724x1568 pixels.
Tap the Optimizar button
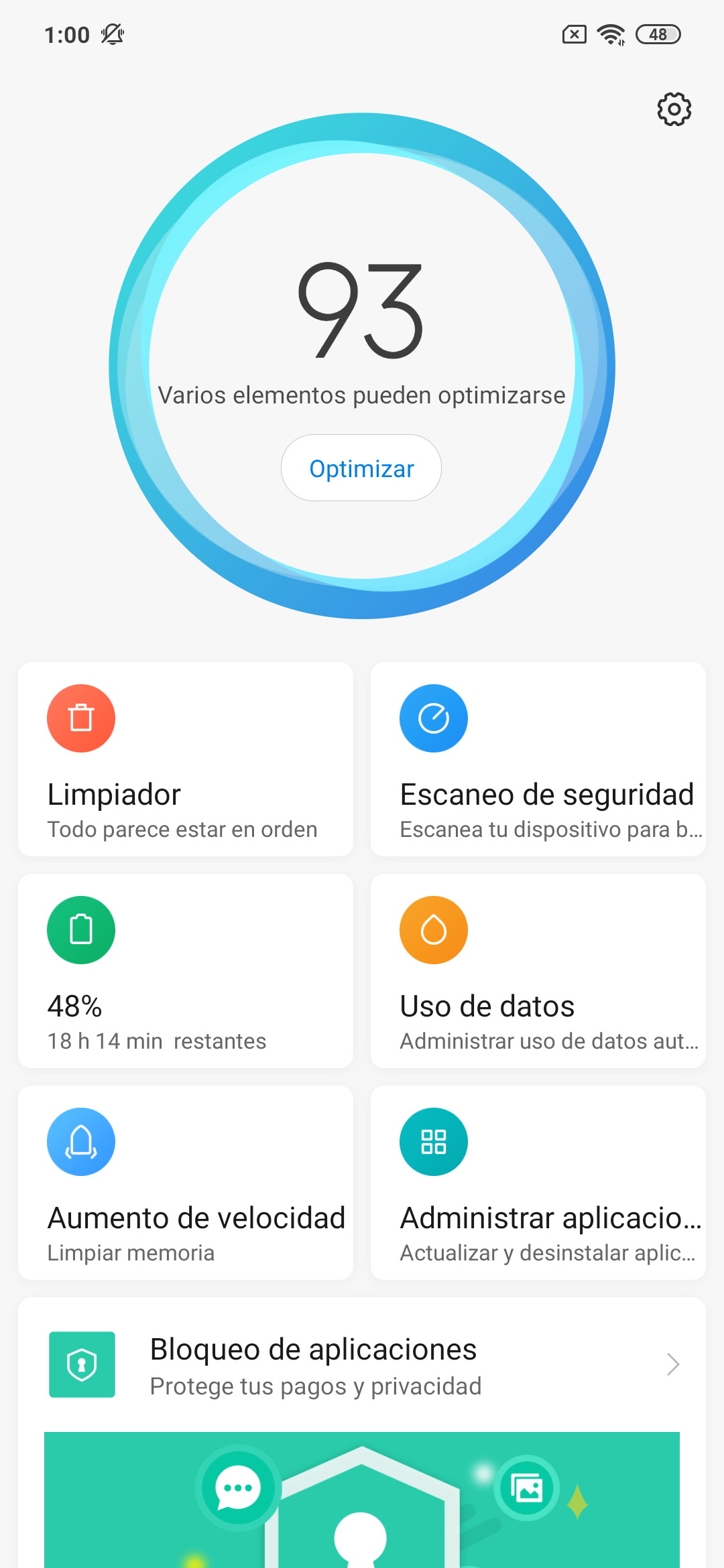tap(361, 468)
